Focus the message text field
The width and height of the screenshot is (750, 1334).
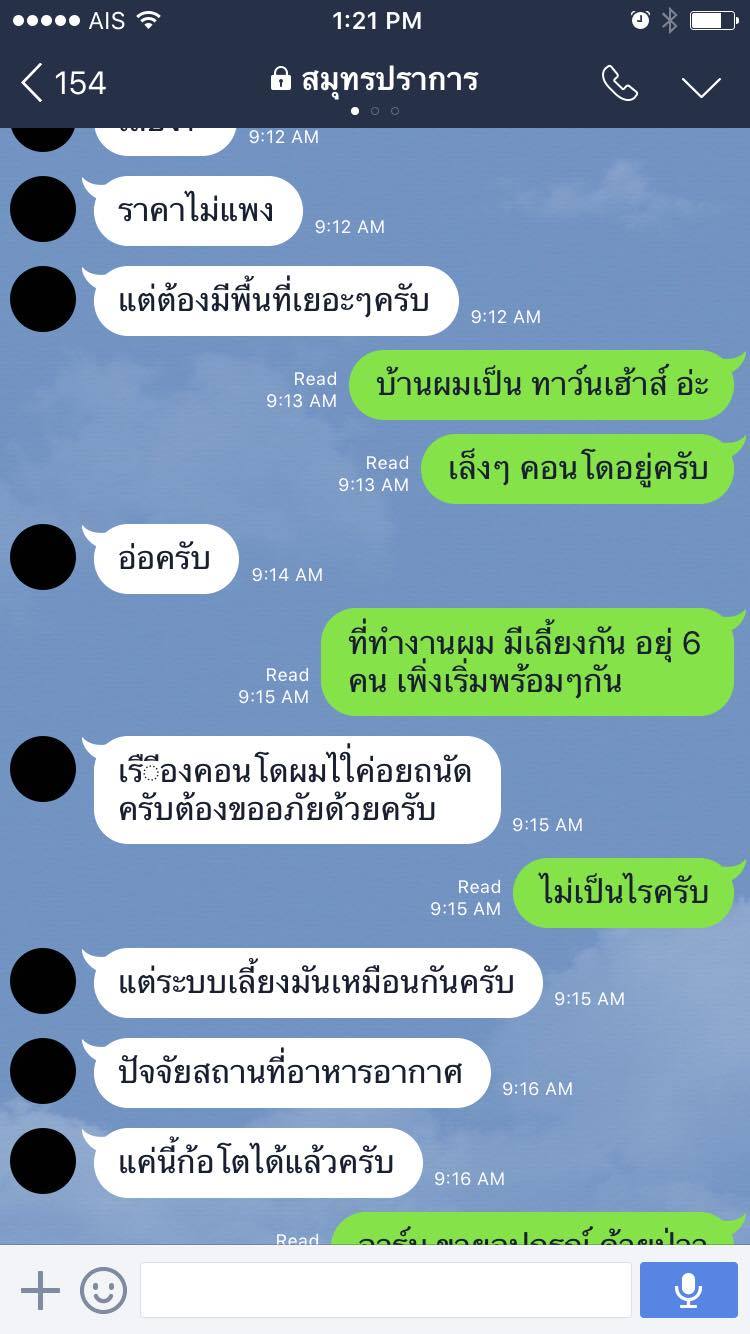coord(385,1290)
